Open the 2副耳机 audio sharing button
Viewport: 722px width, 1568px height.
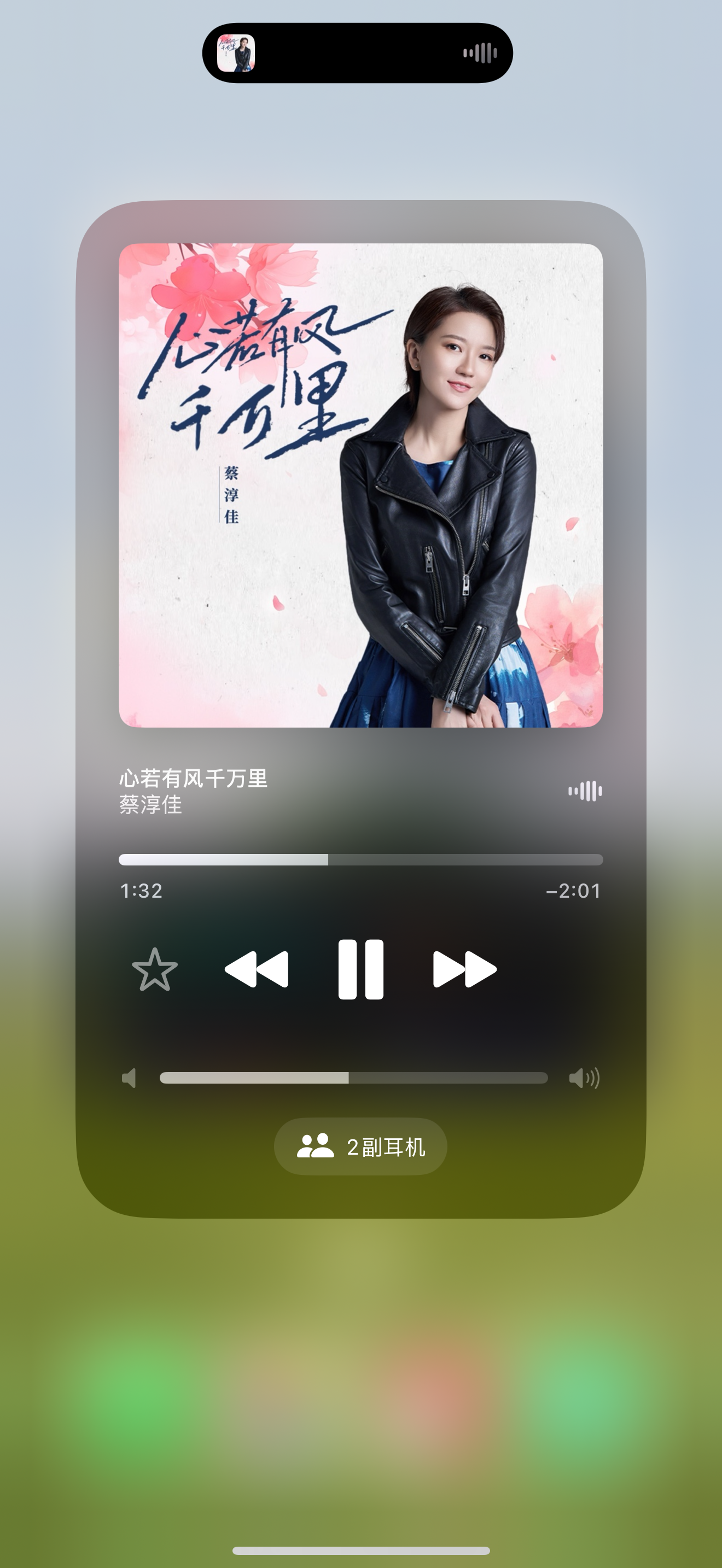coord(360,1146)
